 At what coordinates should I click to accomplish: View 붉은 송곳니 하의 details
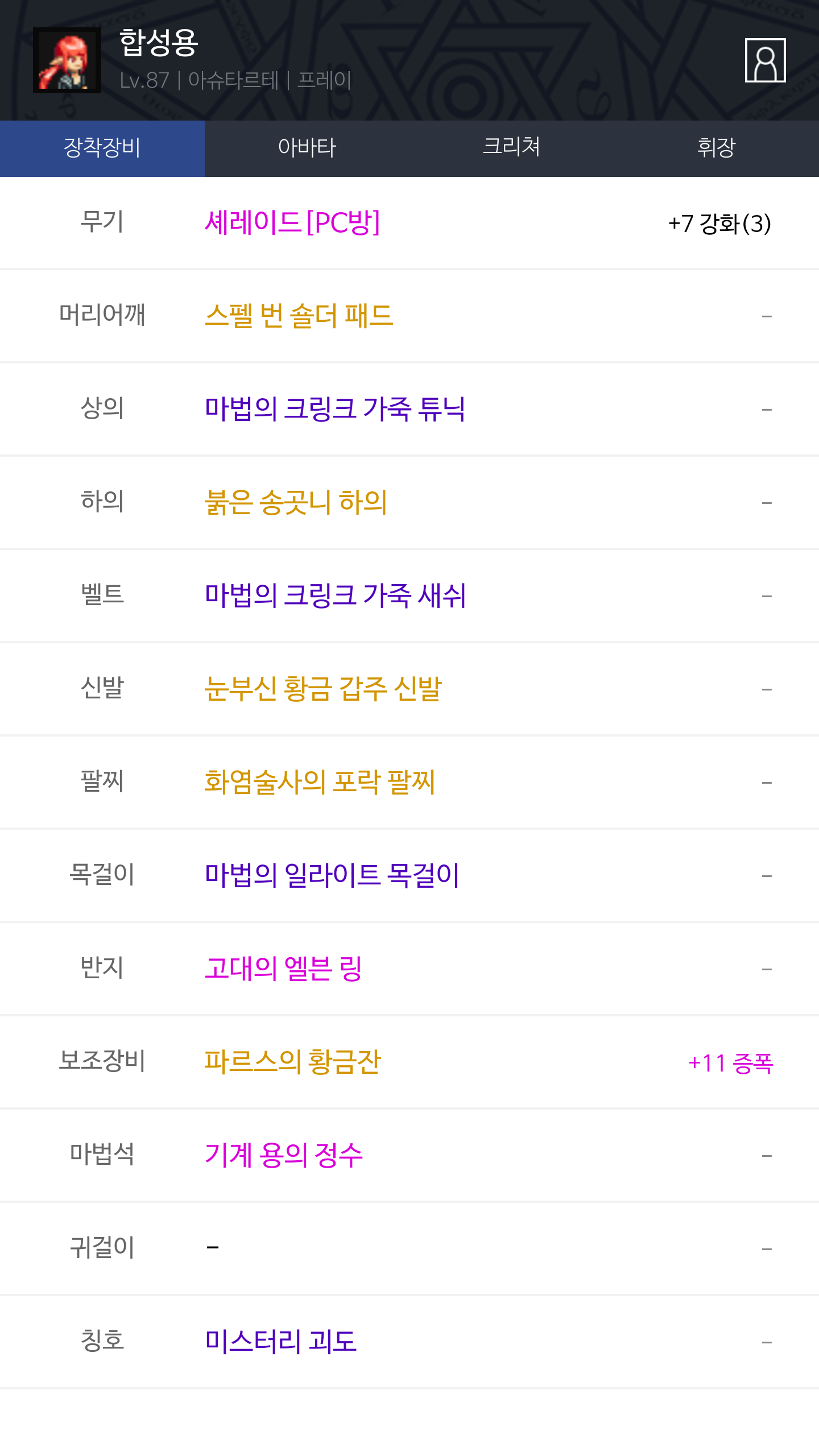296,502
